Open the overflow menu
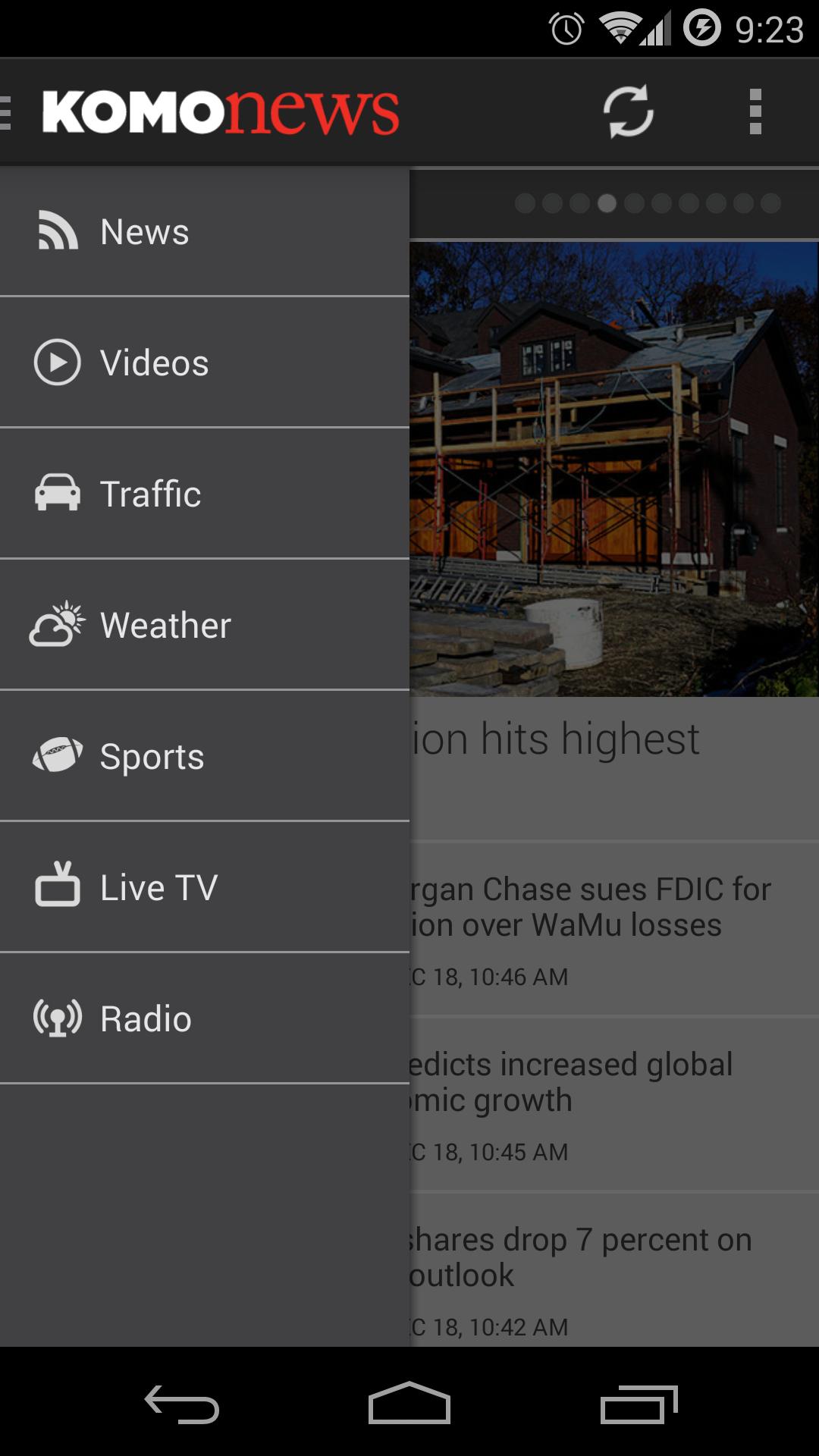 pos(755,111)
